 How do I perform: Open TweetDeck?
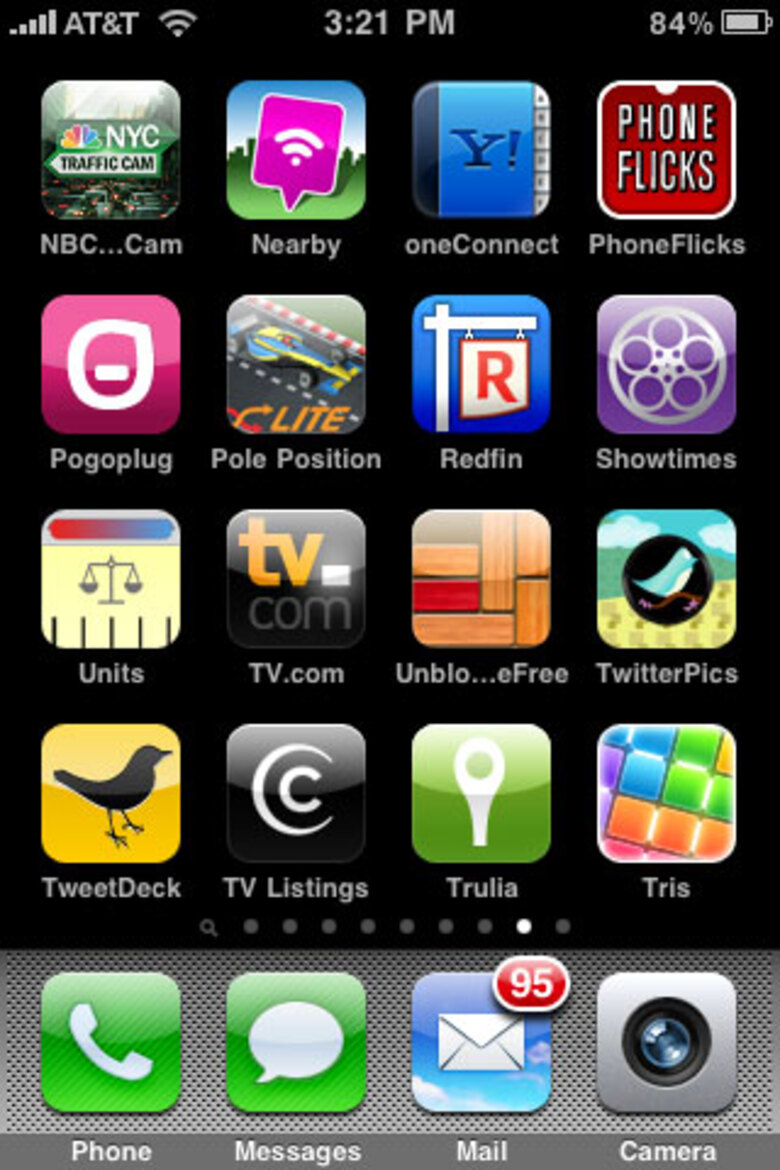click(x=111, y=793)
